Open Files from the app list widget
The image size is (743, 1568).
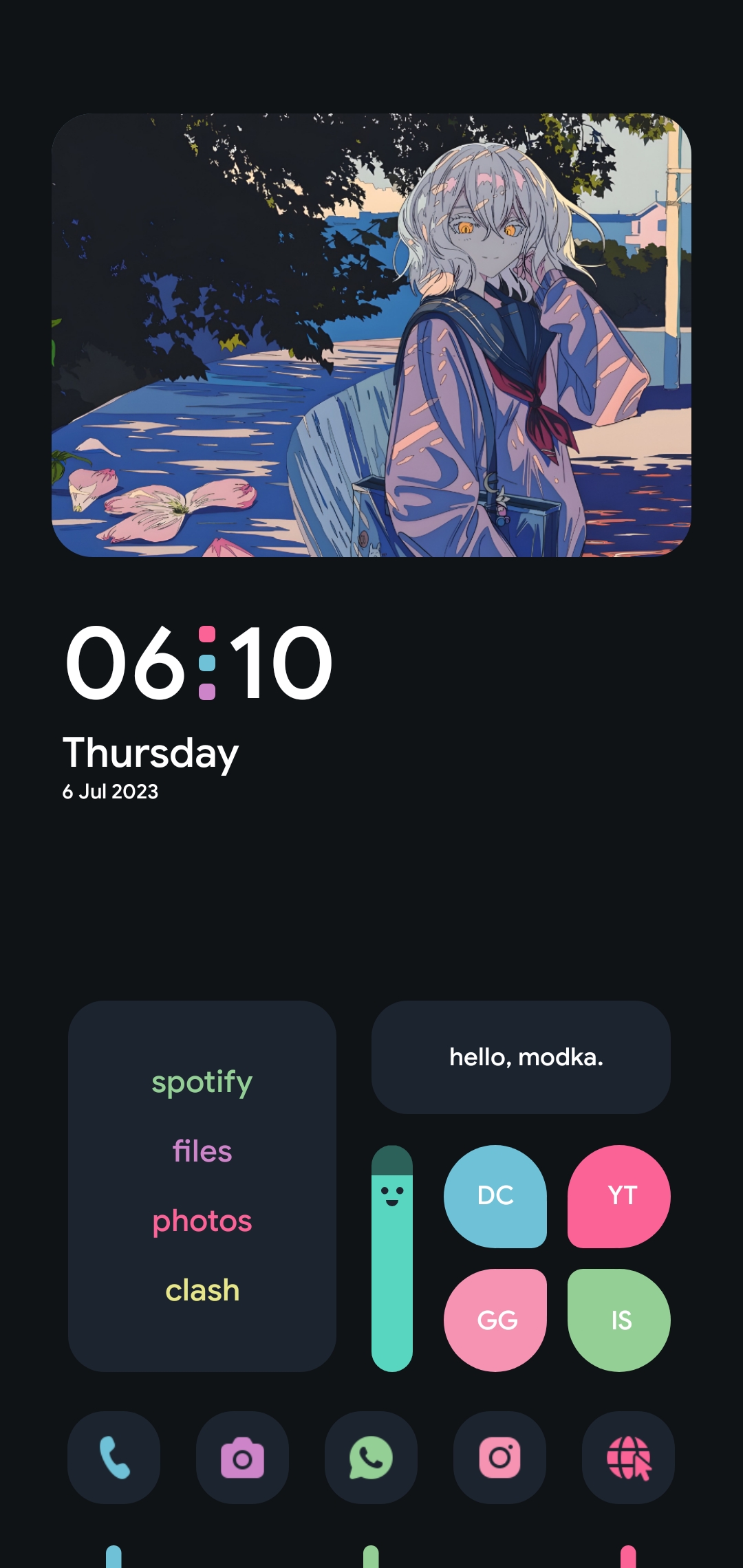(x=202, y=1151)
